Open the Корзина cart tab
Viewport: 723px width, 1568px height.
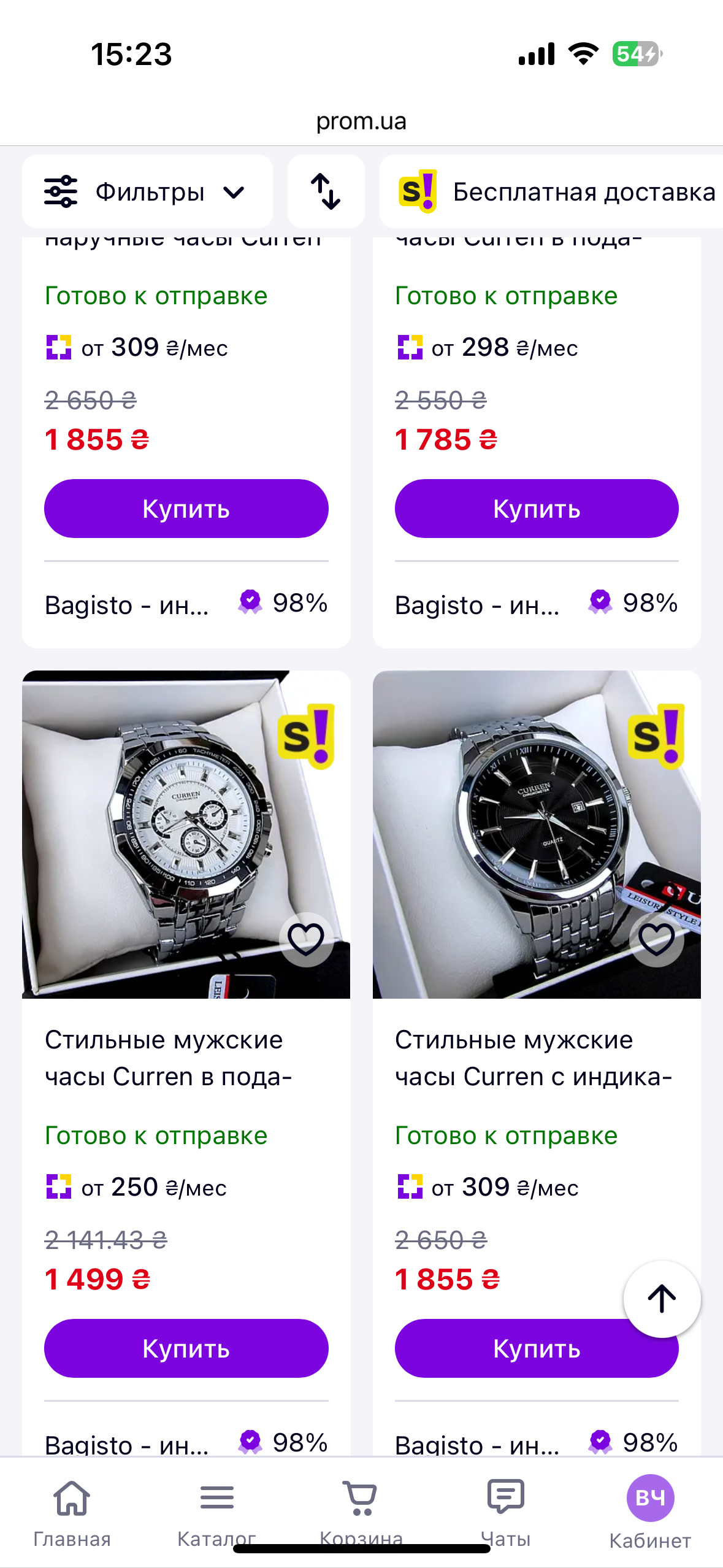pos(361,1512)
